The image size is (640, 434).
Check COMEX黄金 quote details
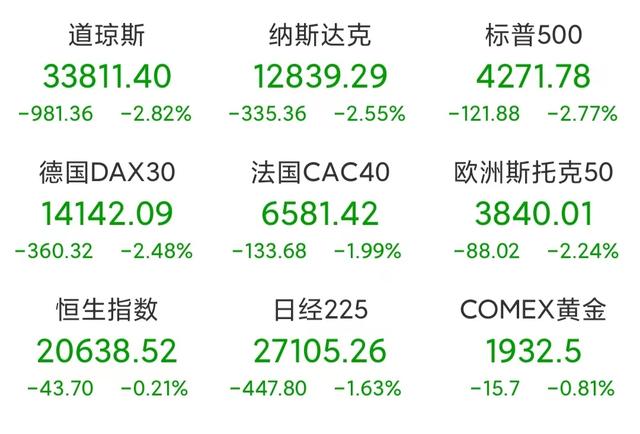pos(532,350)
